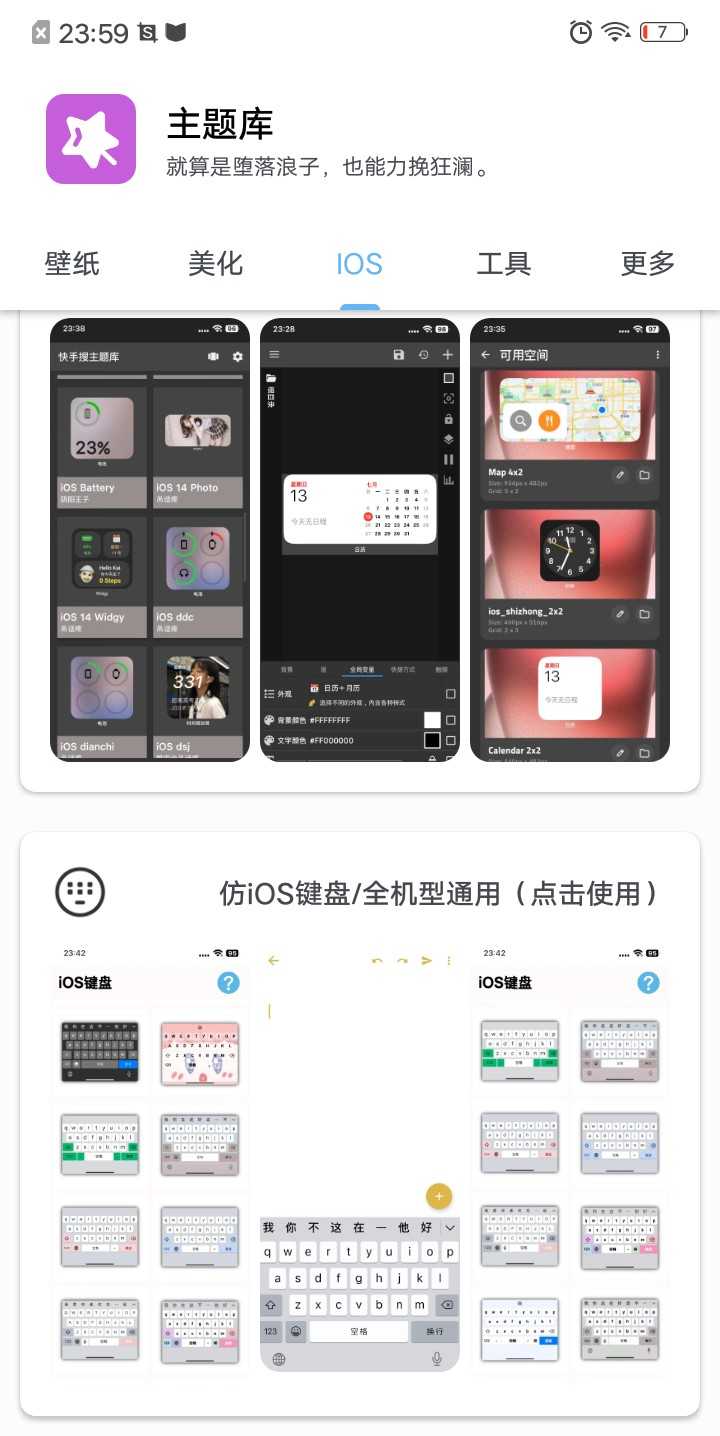Switch to the 美化 tab
Viewport: 720px width, 1436px height.
tap(215, 264)
